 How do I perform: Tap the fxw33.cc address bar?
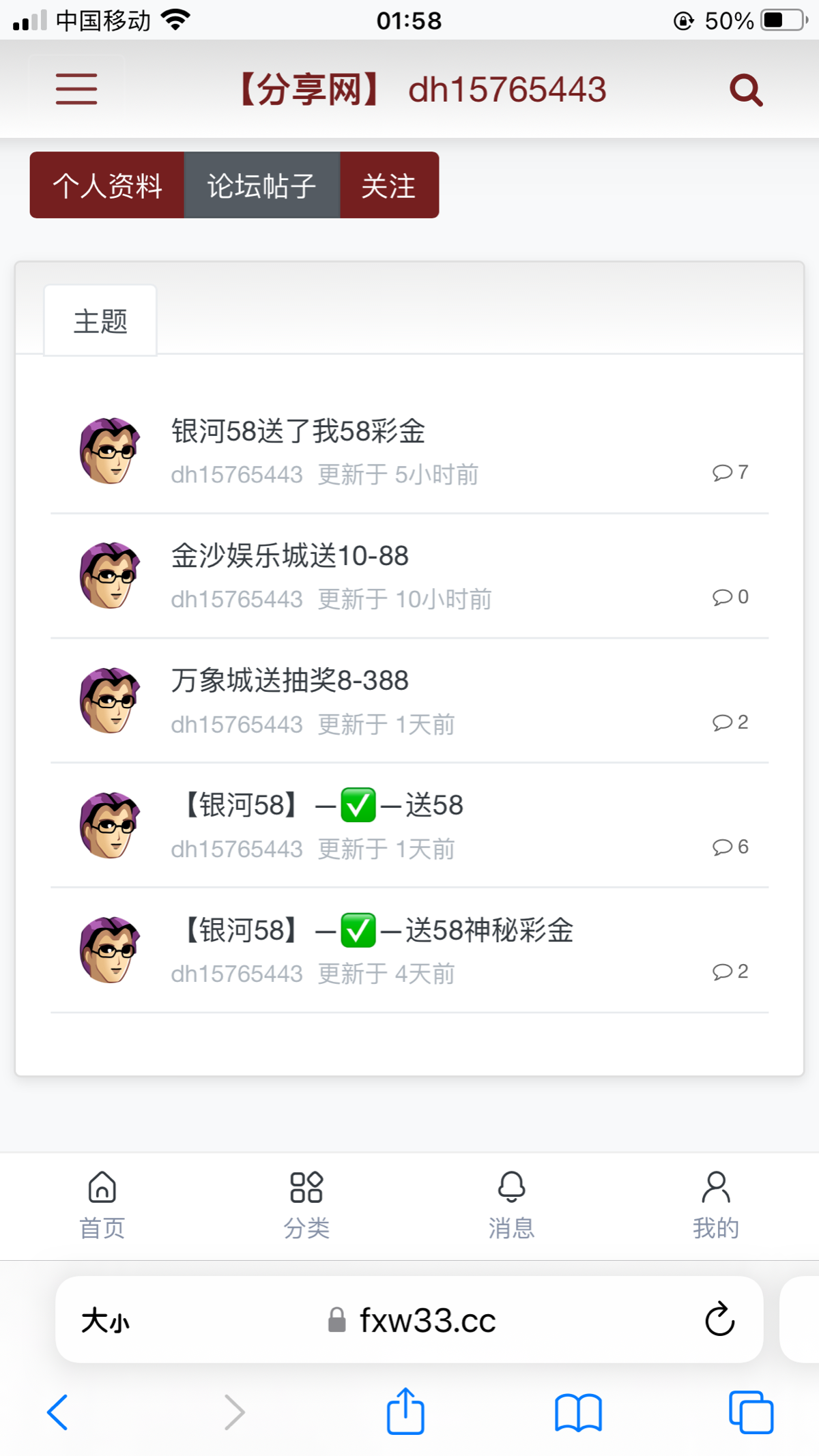(427, 1320)
